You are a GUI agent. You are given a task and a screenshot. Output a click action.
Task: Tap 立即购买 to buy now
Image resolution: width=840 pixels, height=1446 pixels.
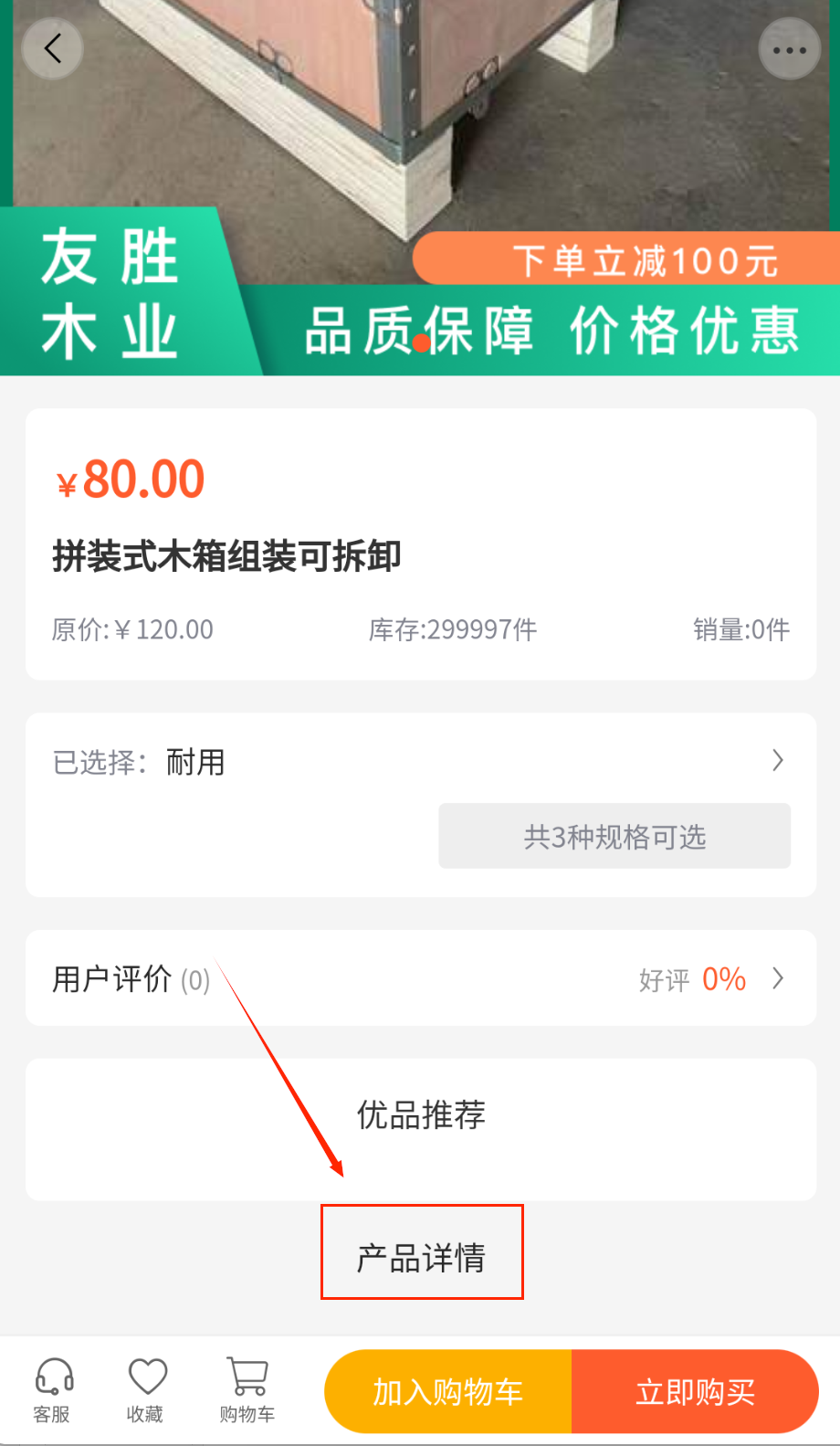(696, 1391)
